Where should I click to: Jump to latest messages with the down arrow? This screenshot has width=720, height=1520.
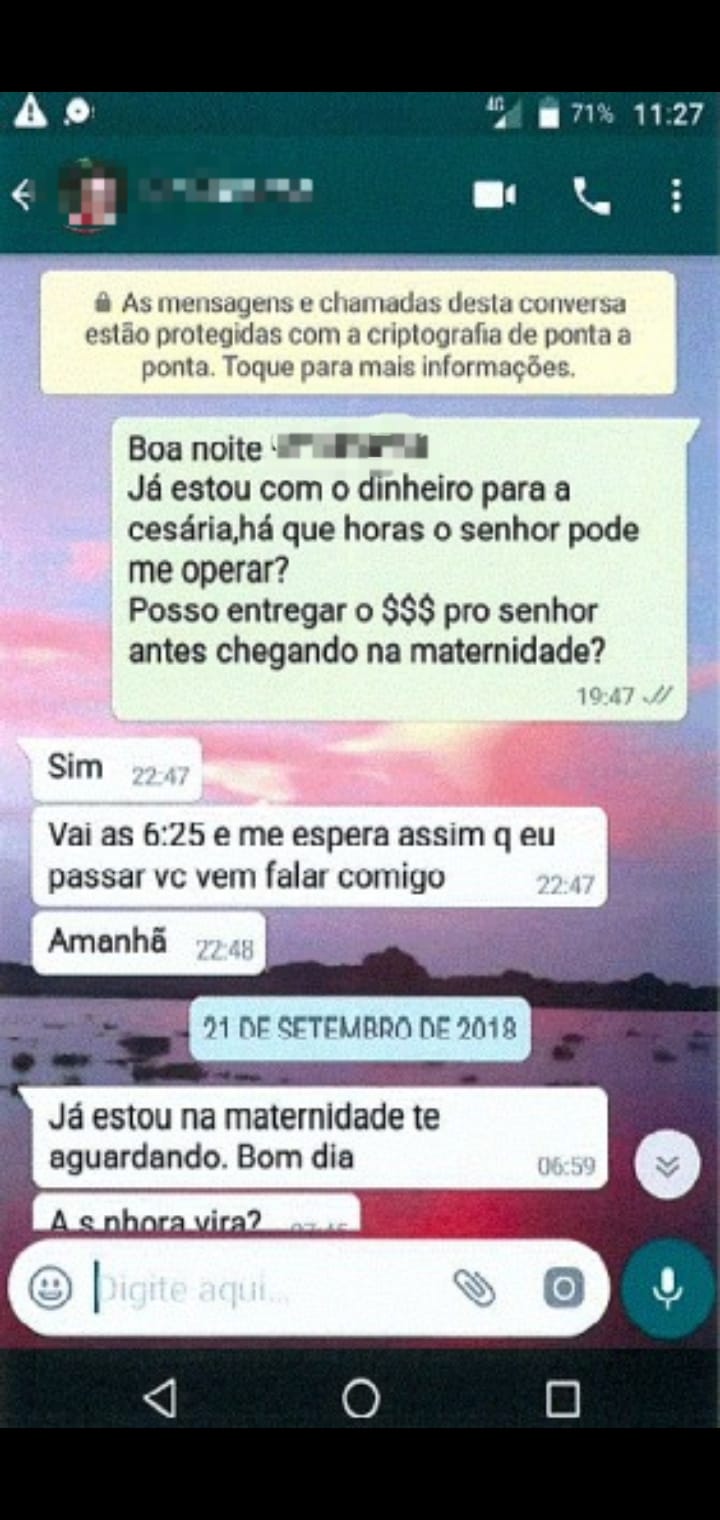pyautogui.click(x=667, y=1166)
